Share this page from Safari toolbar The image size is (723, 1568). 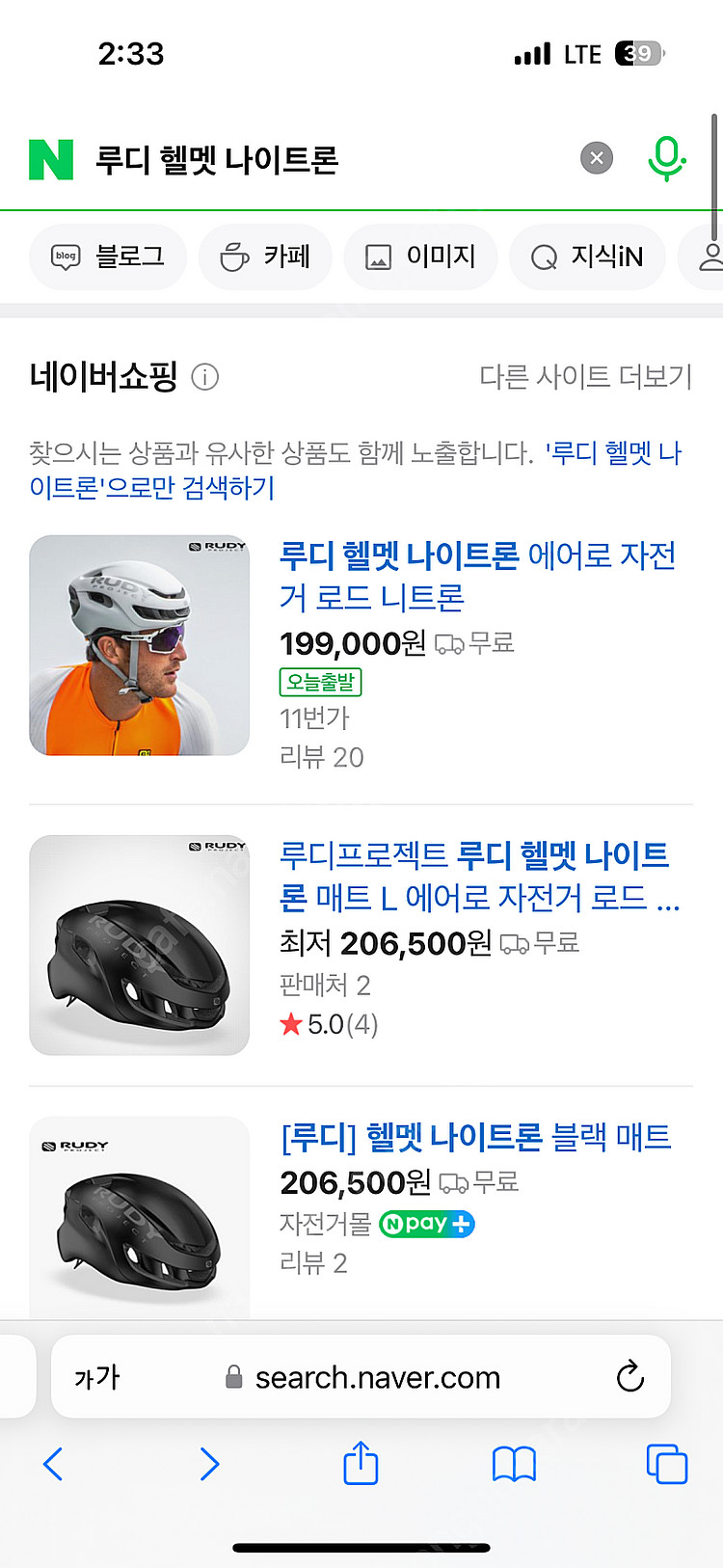(361, 1464)
